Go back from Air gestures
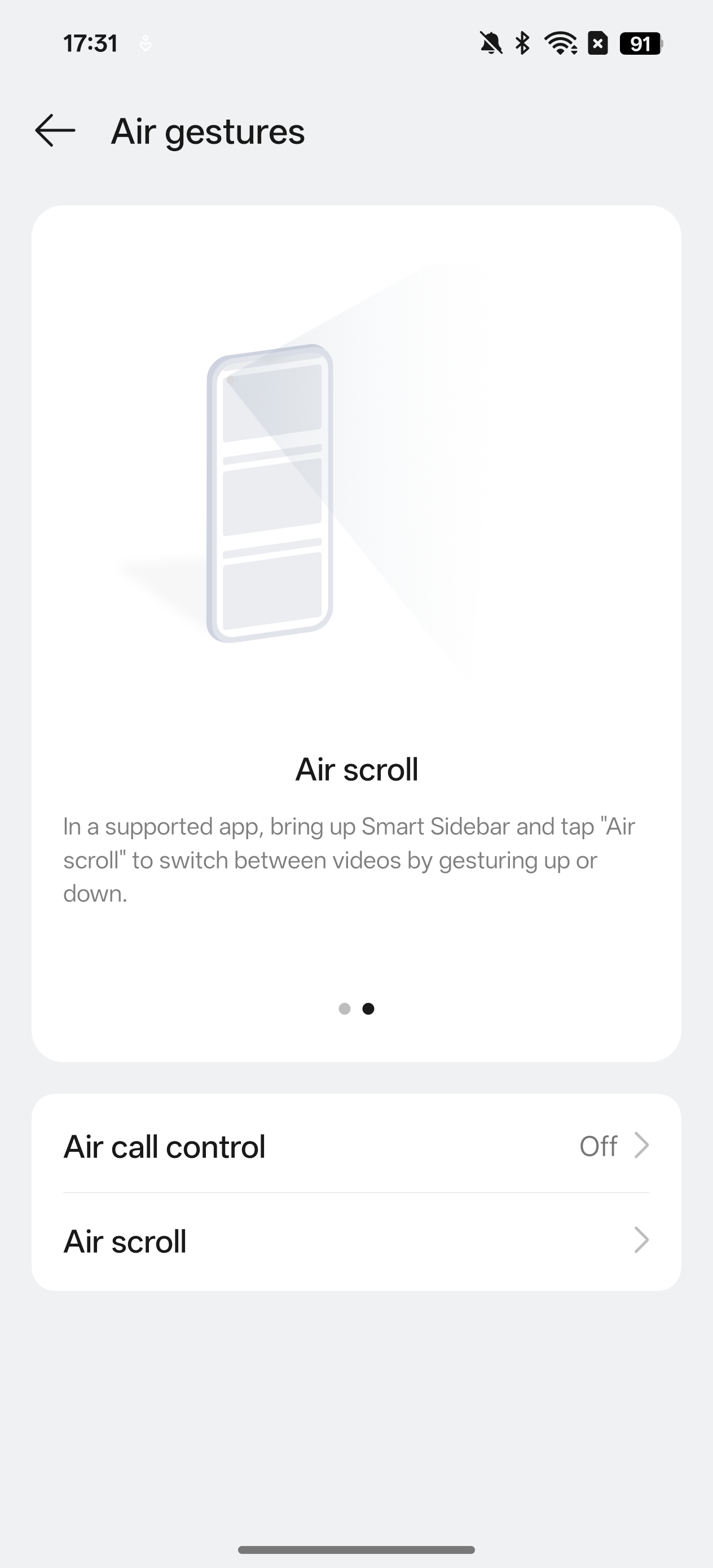 coord(55,131)
